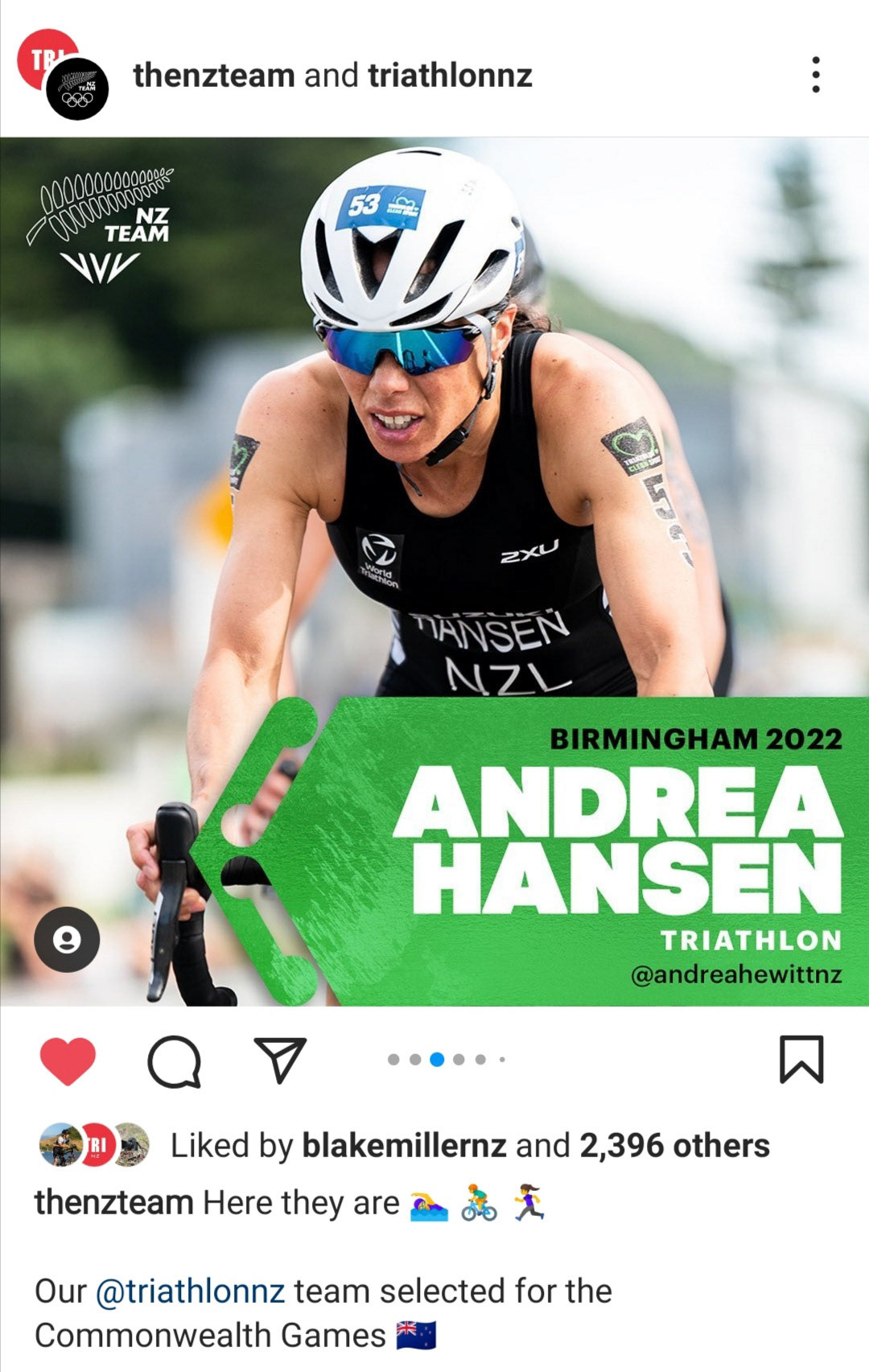Show tagged people on the photo

pyautogui.click(x=67, y=939)
